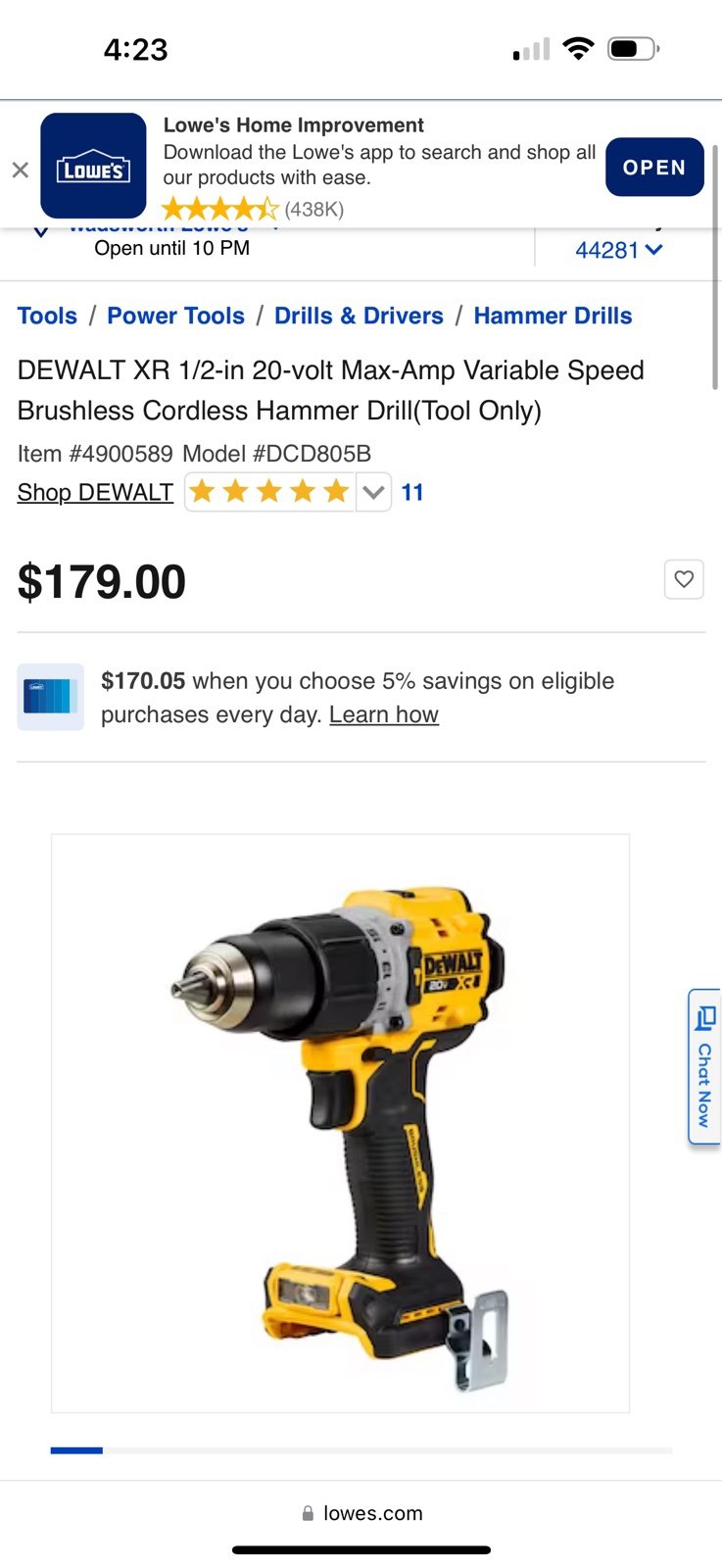Start a Chat Now session
This screenshot has width=722, height=1568.
pyautogui.click(x=704, y=1066)
